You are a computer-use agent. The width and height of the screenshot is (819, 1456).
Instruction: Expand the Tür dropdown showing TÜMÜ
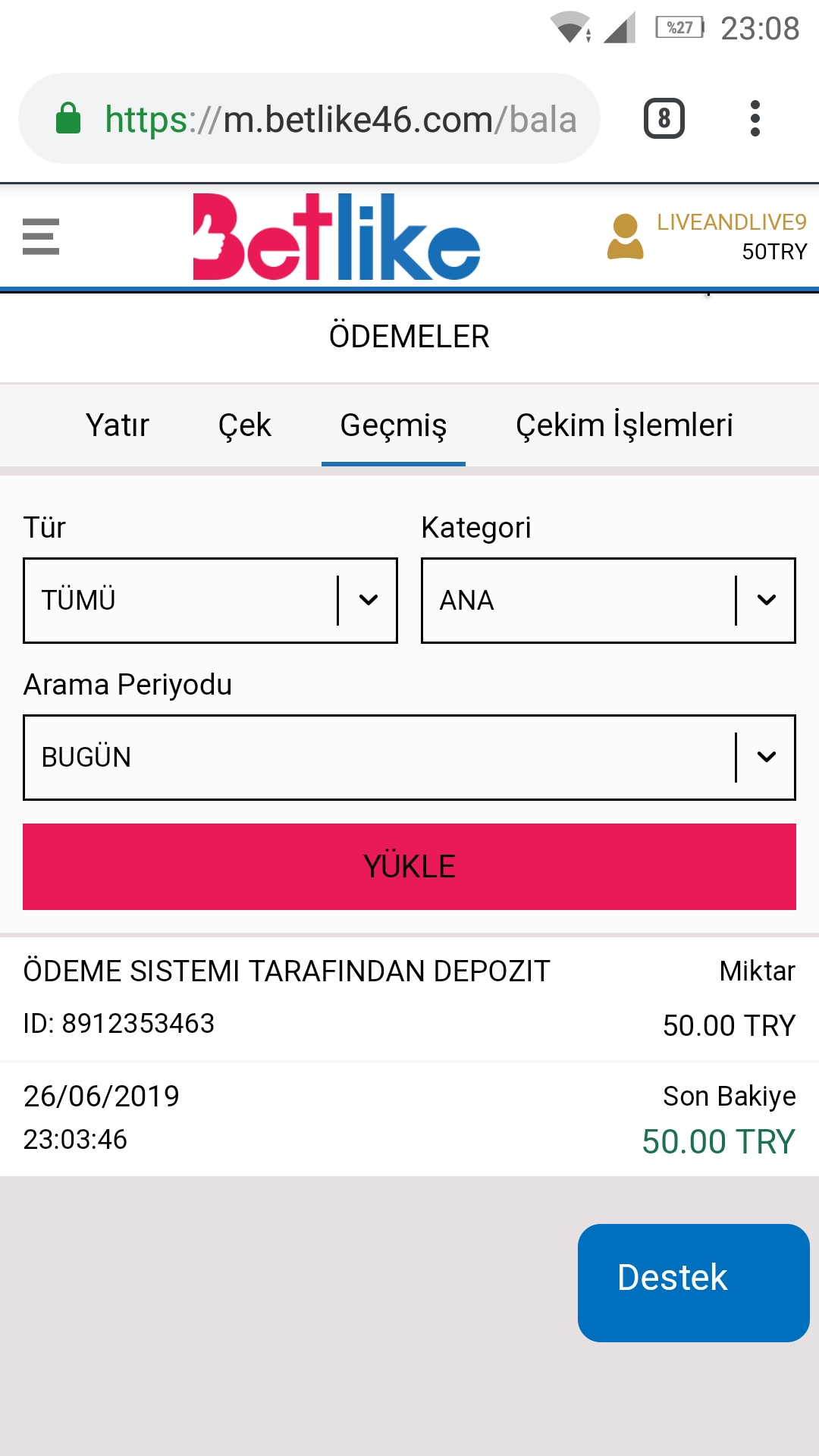coord(210,601)
